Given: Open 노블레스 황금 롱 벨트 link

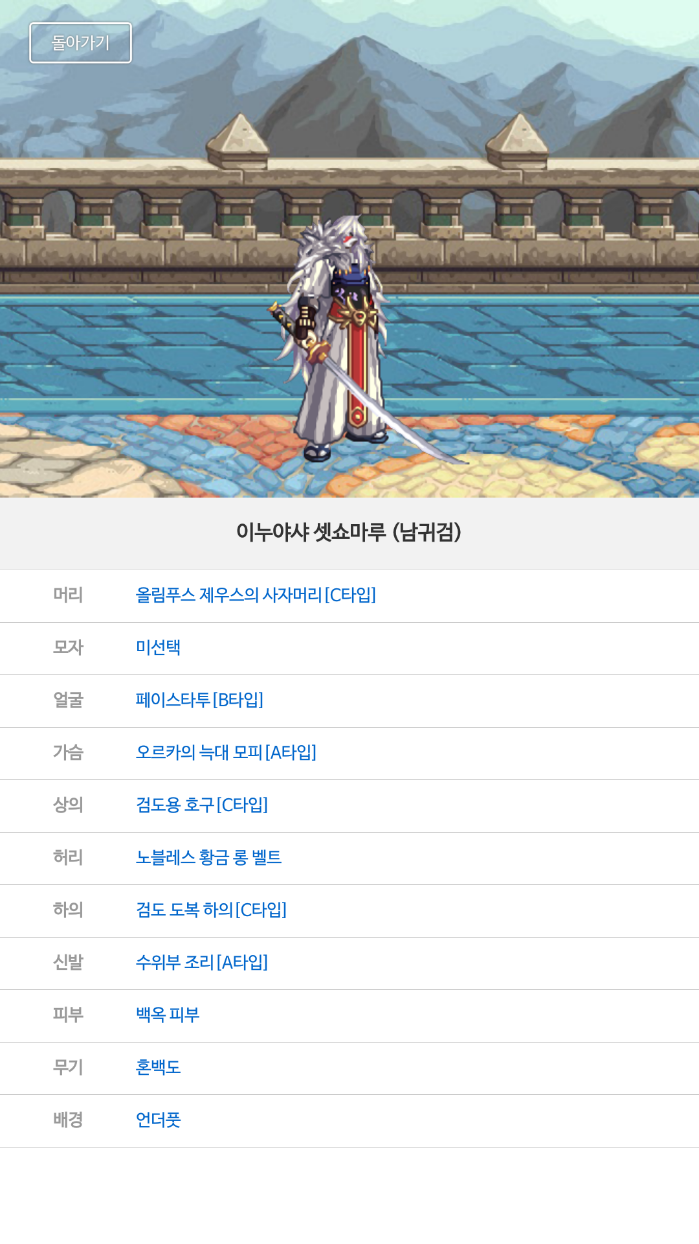Looking at the screenshot, I should tap(208, 857).
